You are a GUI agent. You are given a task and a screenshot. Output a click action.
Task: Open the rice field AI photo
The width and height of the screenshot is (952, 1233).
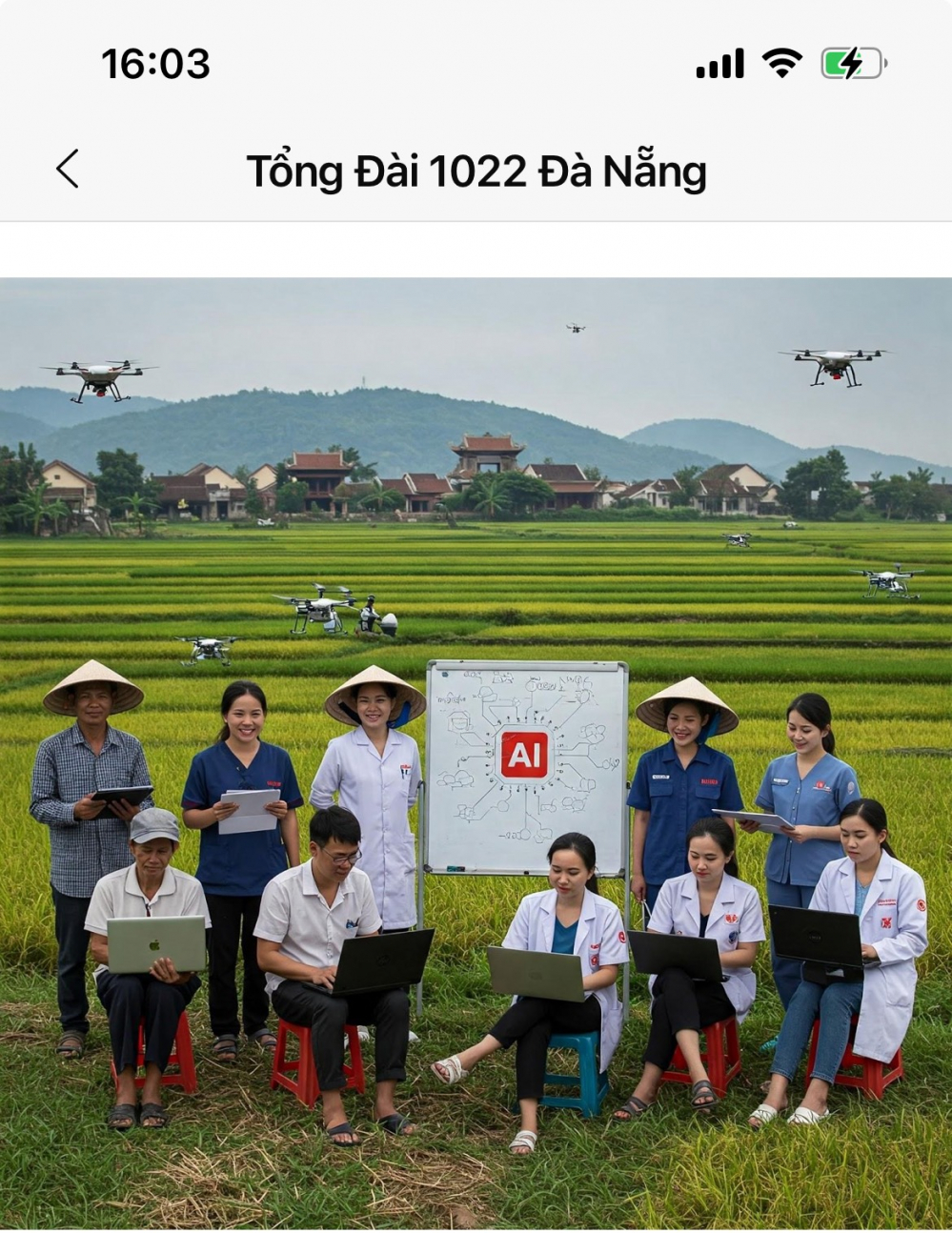pyautogui.click(x=476, y=753)
